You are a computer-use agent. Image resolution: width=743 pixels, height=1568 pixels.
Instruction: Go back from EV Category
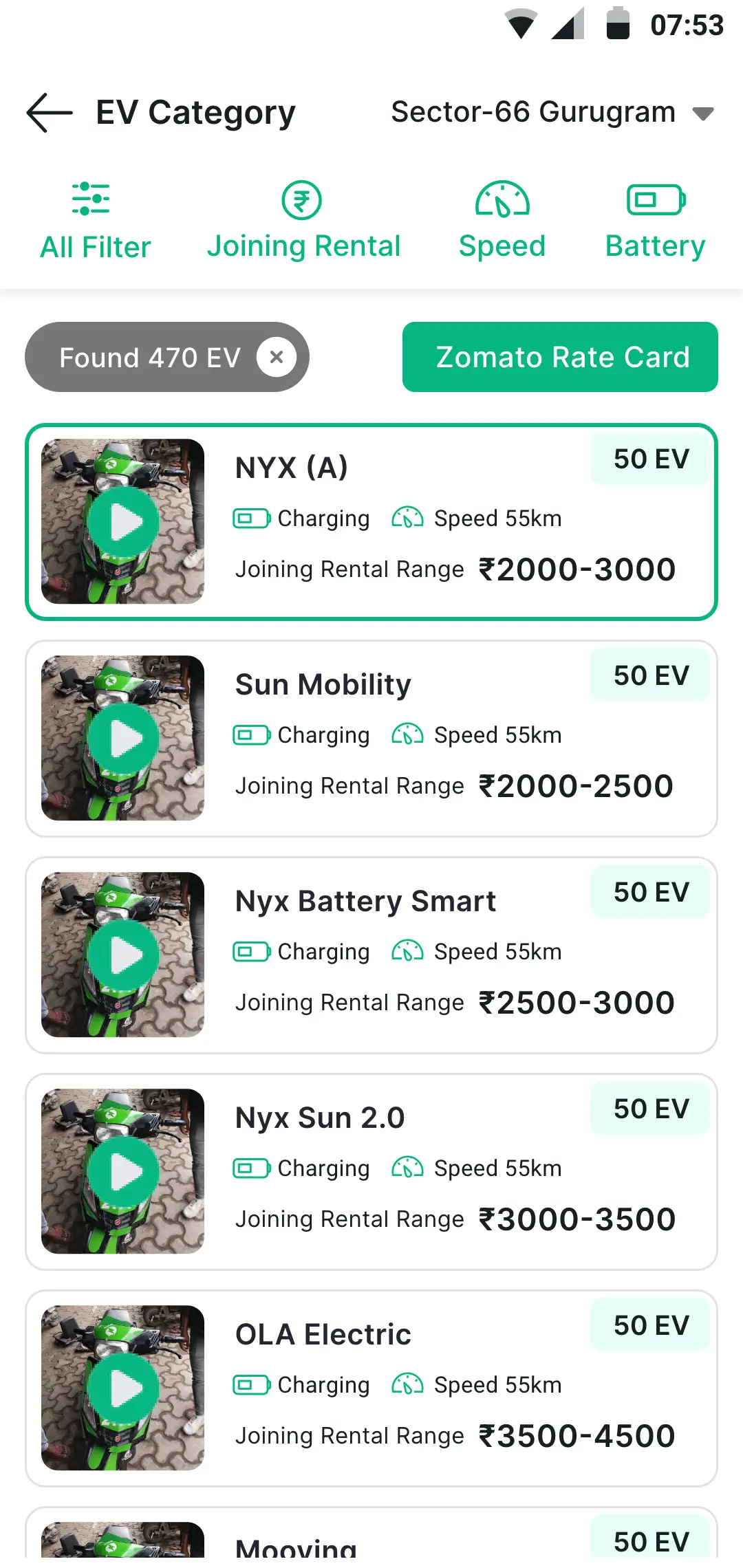(50, 113)
